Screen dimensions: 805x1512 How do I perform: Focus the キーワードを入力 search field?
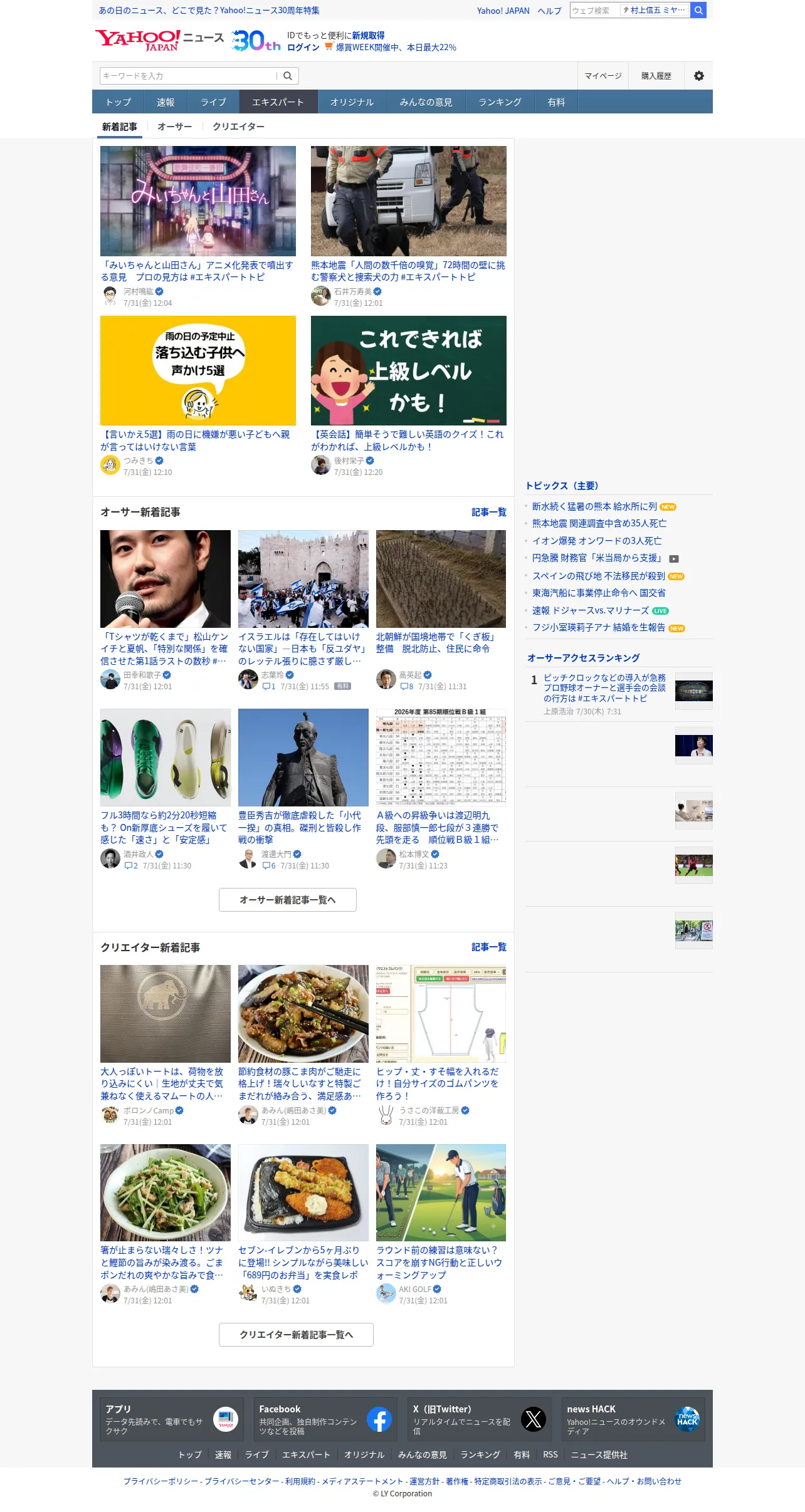(188, 76)
